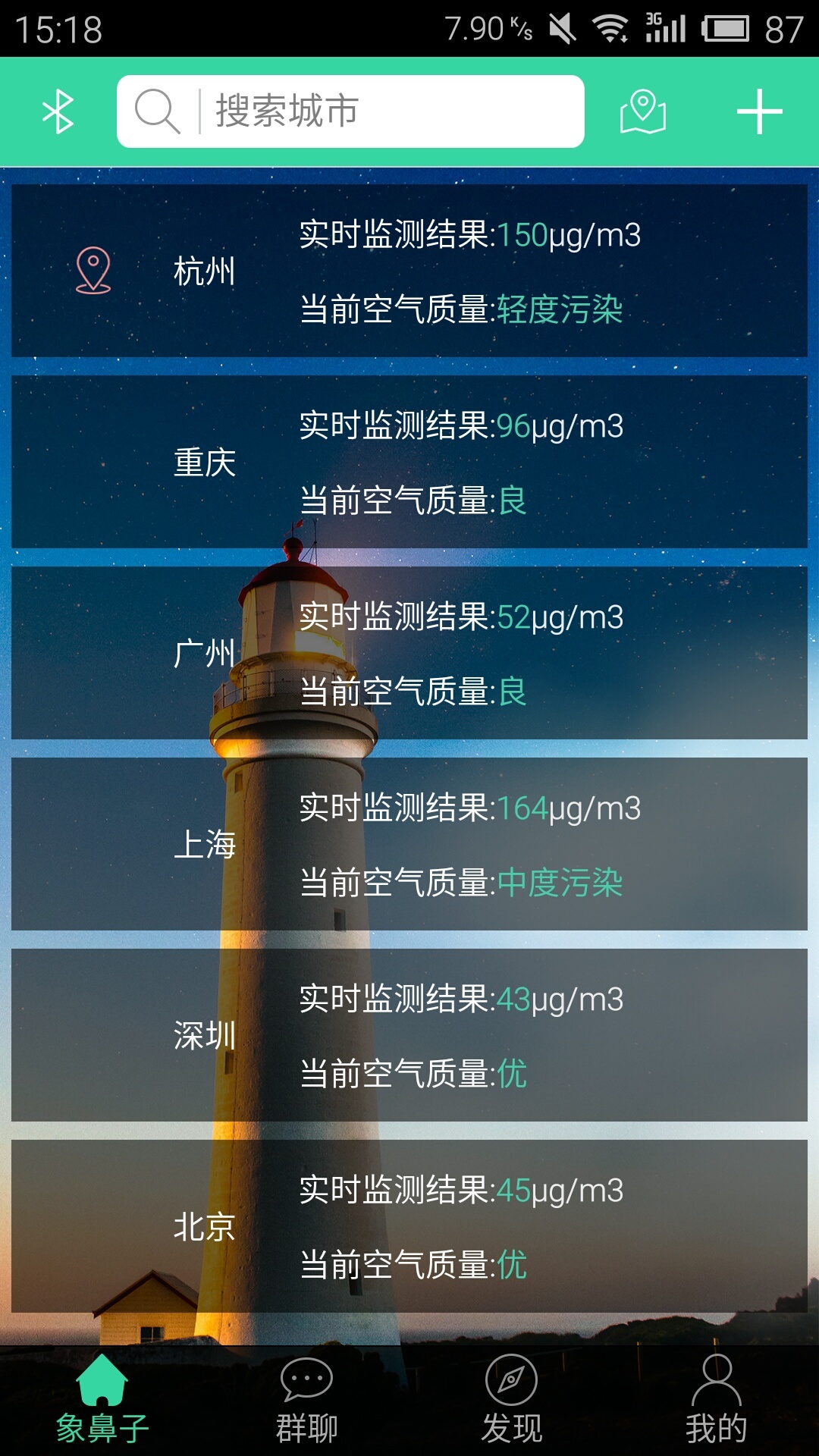The image size is (819, 1456).
Task: Open the chat bubble icon above 群聊
Action: point(306,1379)
